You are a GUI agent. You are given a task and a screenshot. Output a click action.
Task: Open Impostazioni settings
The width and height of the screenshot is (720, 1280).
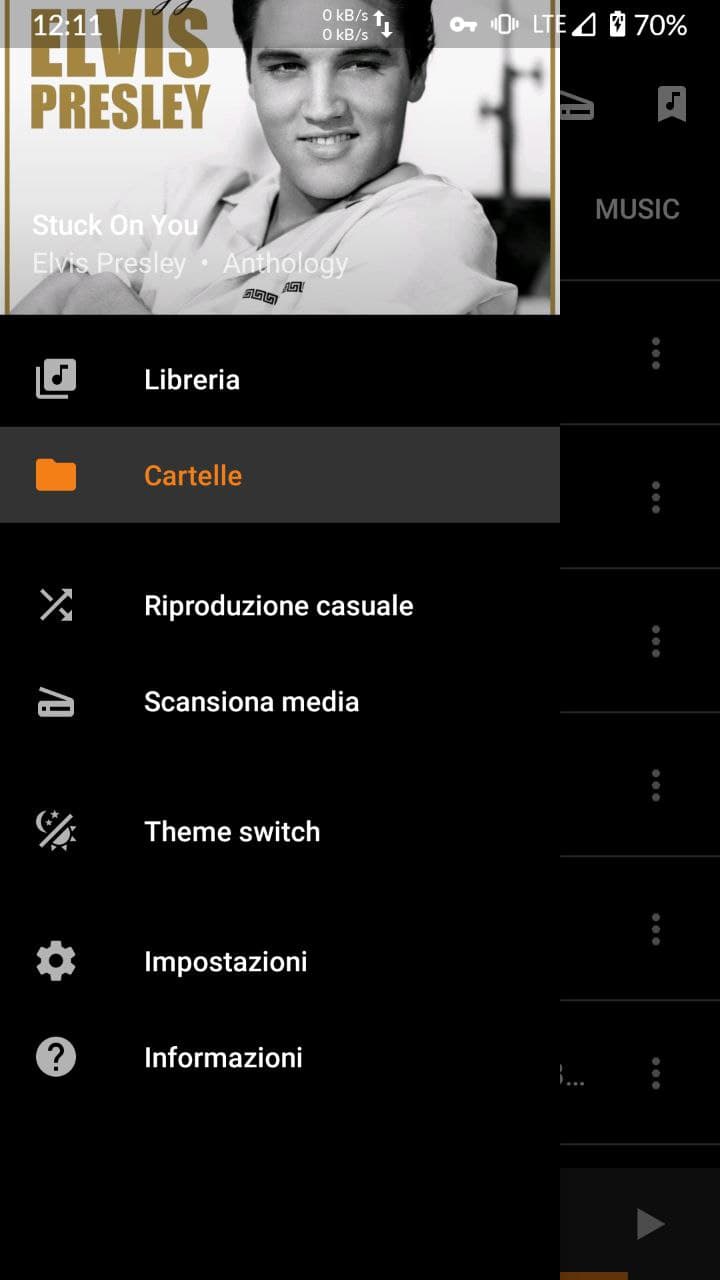click(x=225, y=962)
